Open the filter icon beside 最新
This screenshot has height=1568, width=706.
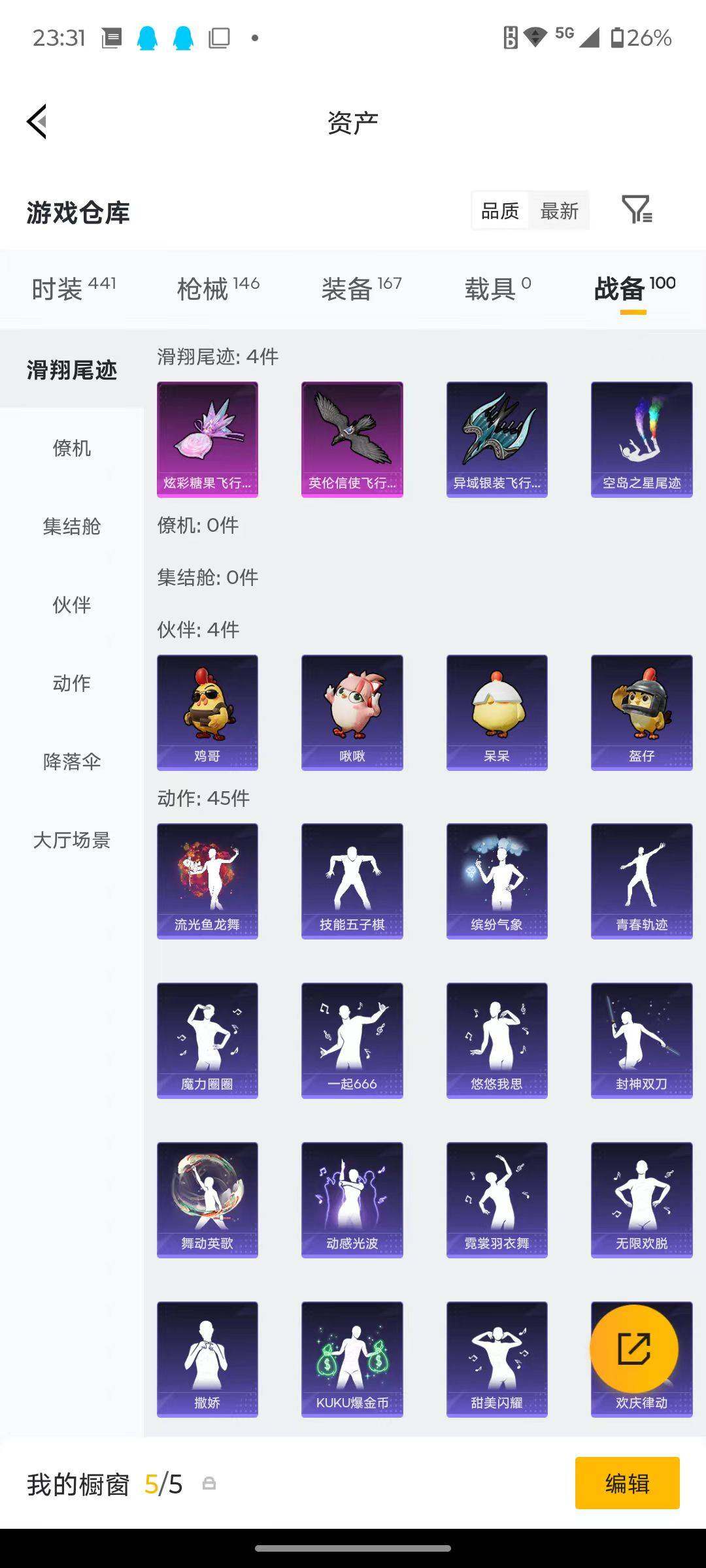(x=637, y=210)
